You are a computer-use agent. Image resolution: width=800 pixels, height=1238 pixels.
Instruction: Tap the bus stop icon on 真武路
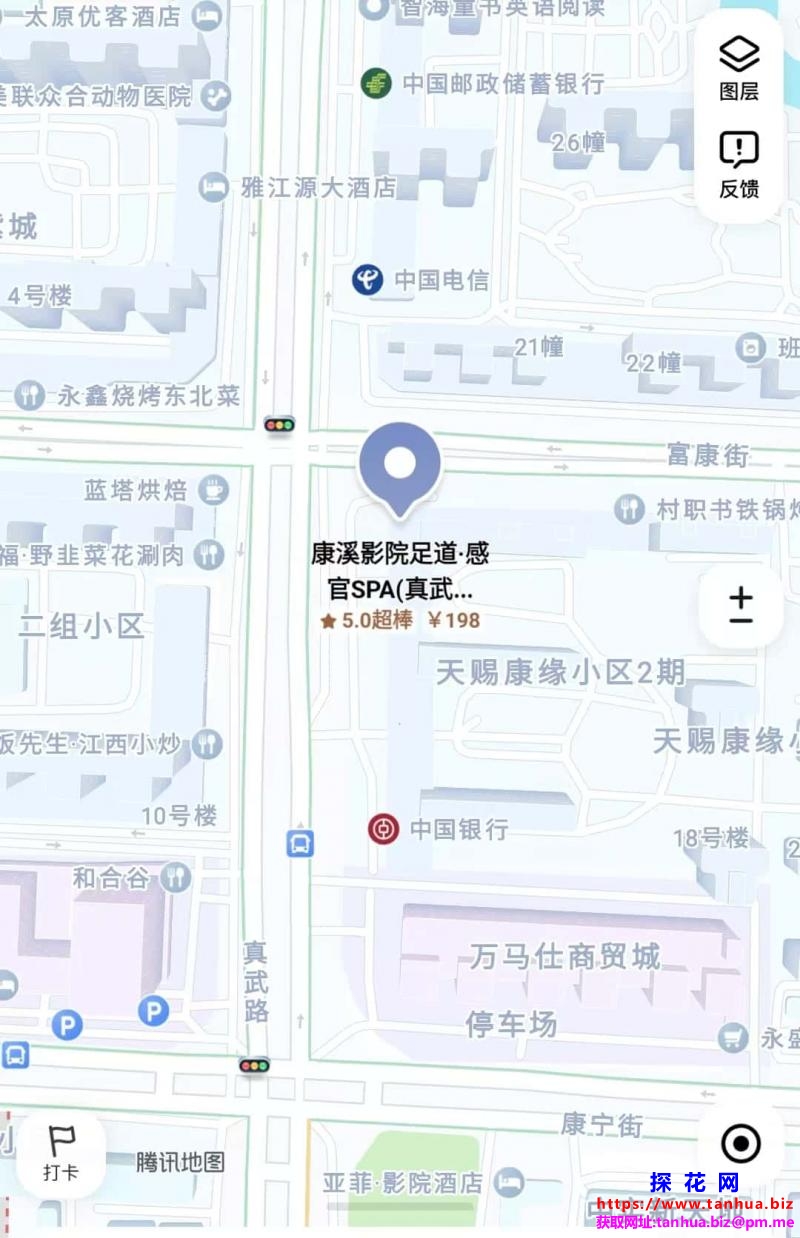coord(300,843)
